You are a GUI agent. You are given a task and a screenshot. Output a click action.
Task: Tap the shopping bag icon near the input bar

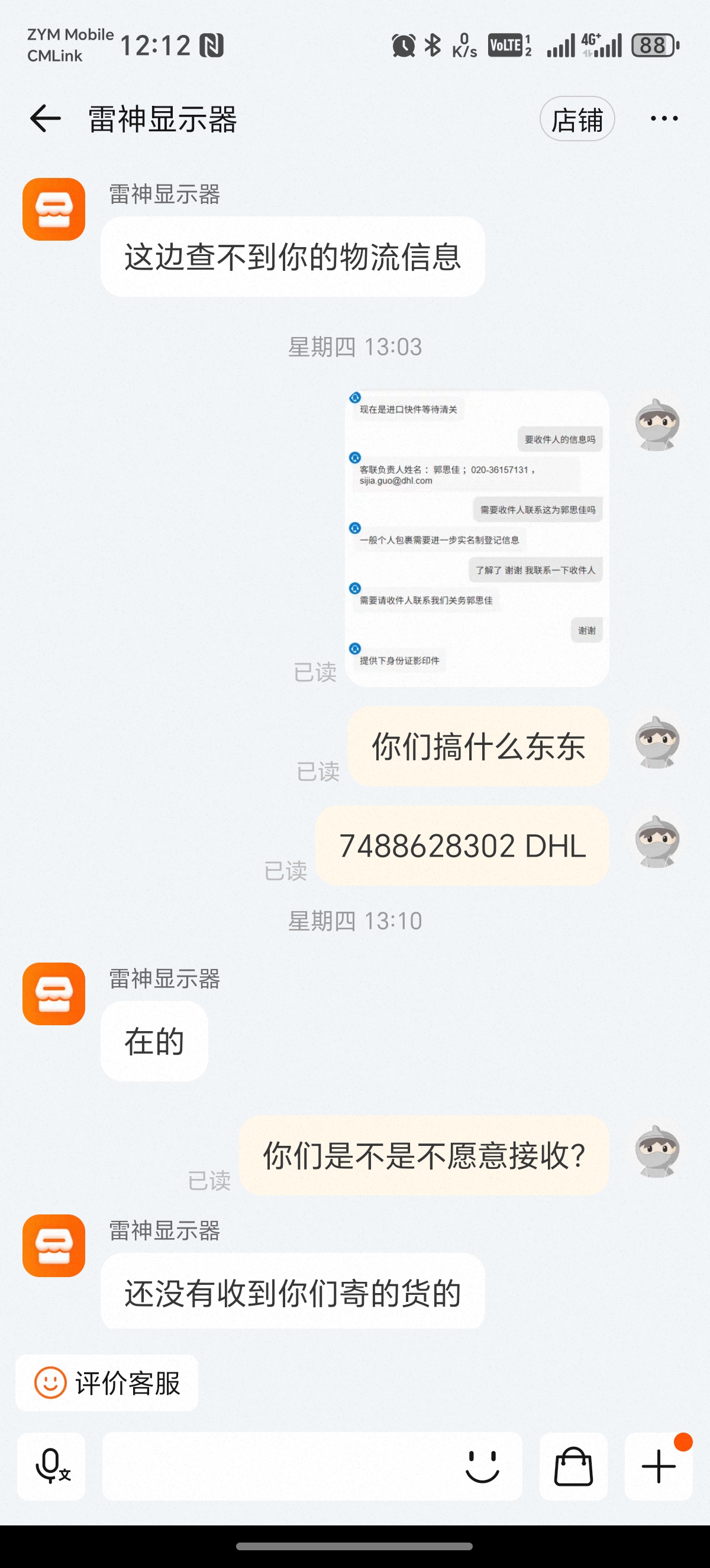pyautogui.click(x=573, y=1467)
